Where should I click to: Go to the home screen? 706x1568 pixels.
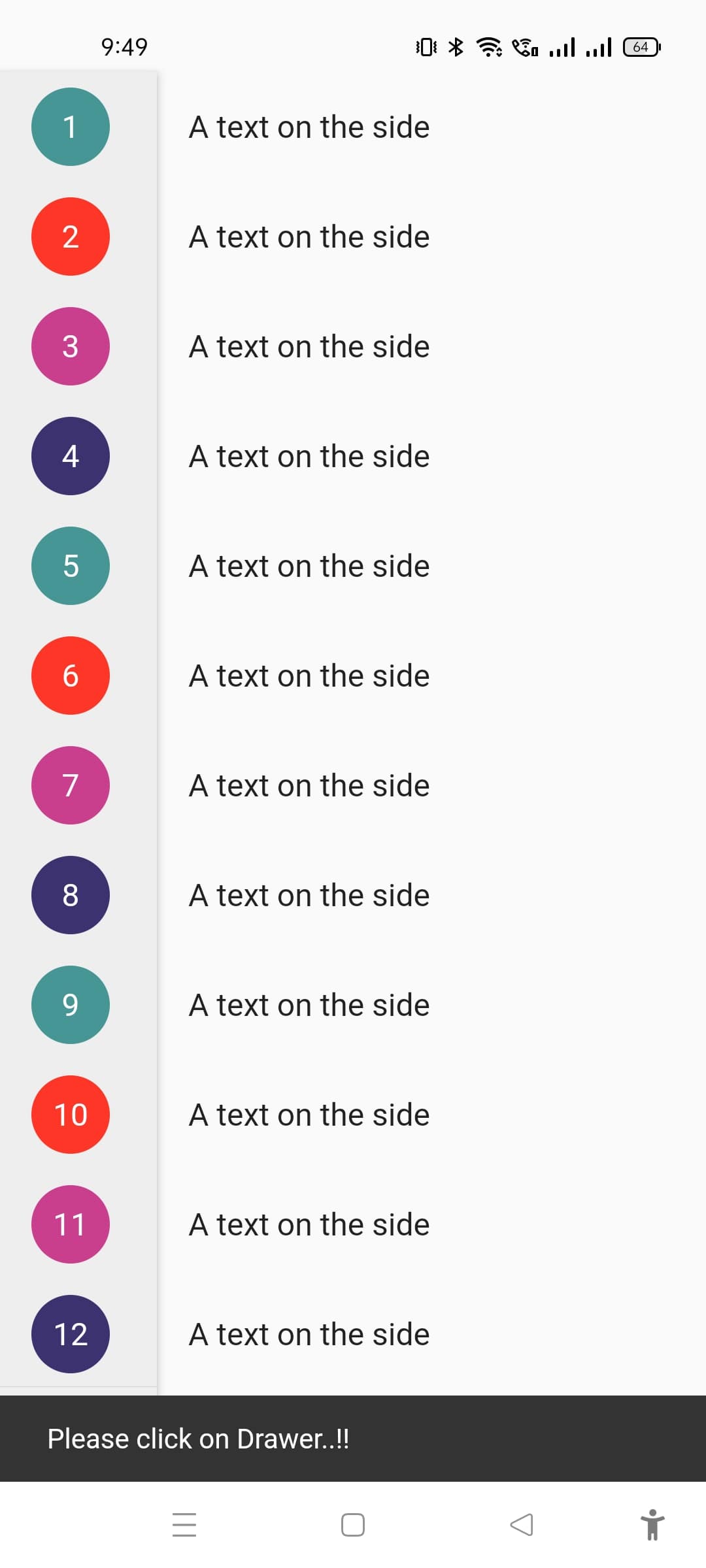coord(353,1525)
